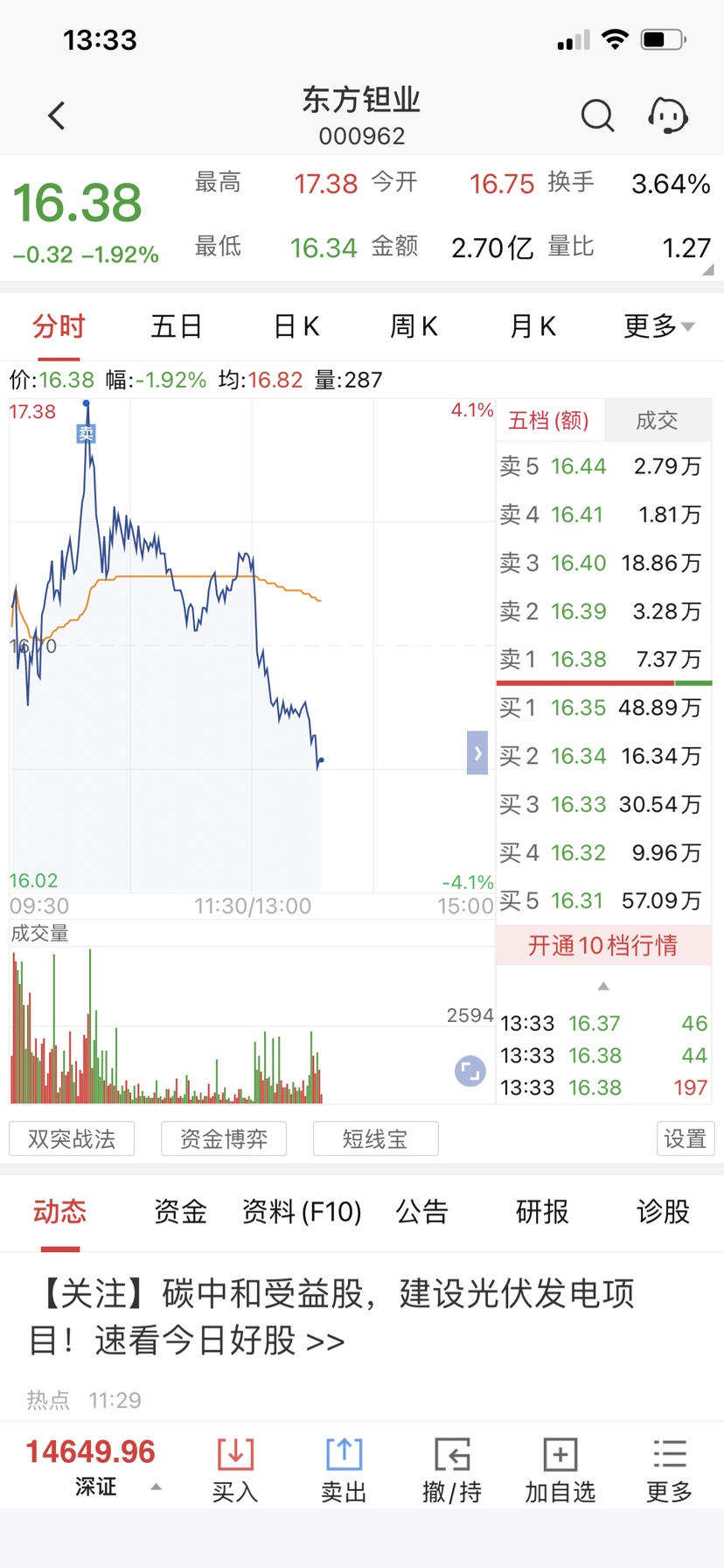Open the stock search icon

coord(597,115)
